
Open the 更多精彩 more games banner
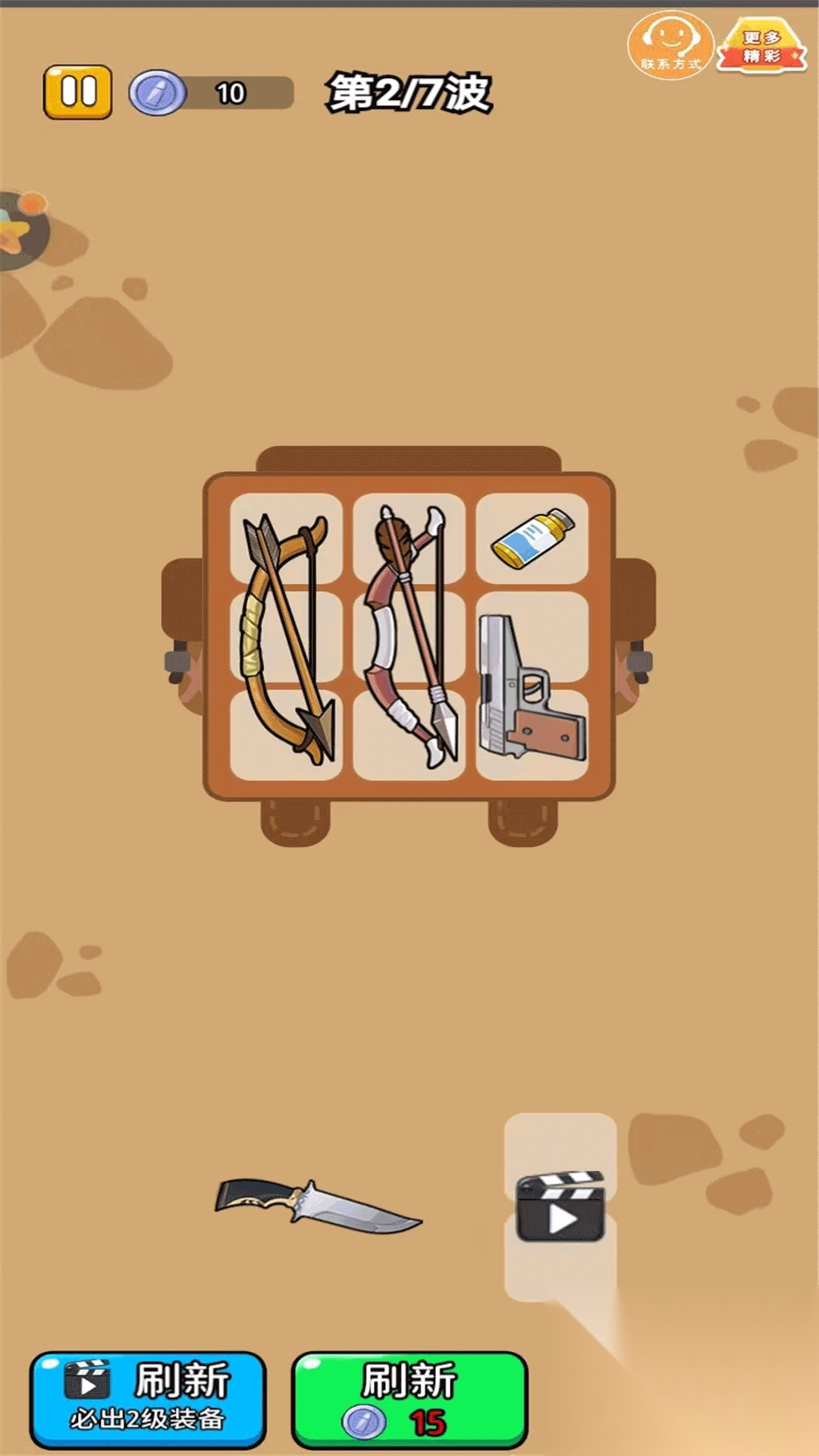point(762,47)
